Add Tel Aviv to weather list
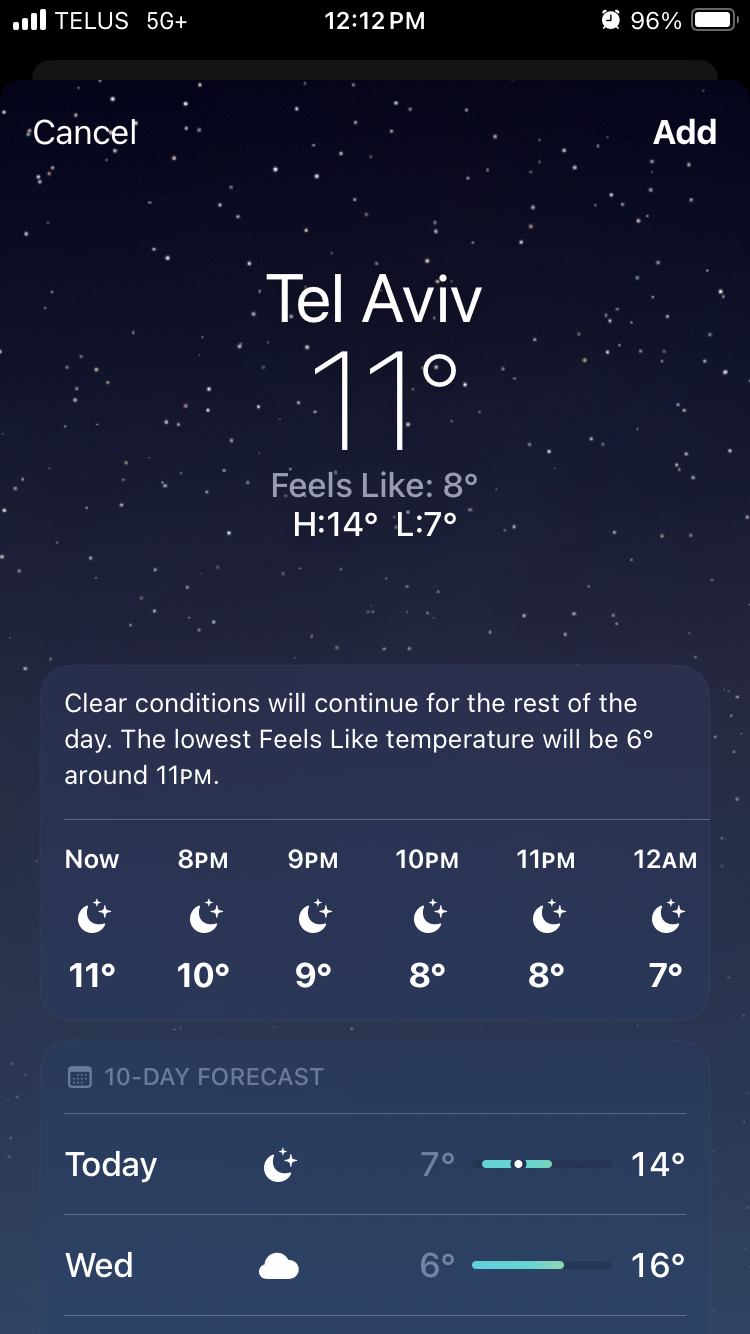This screenshot has width=750, height=1334. pyautogui.click(x=684, y=133)
